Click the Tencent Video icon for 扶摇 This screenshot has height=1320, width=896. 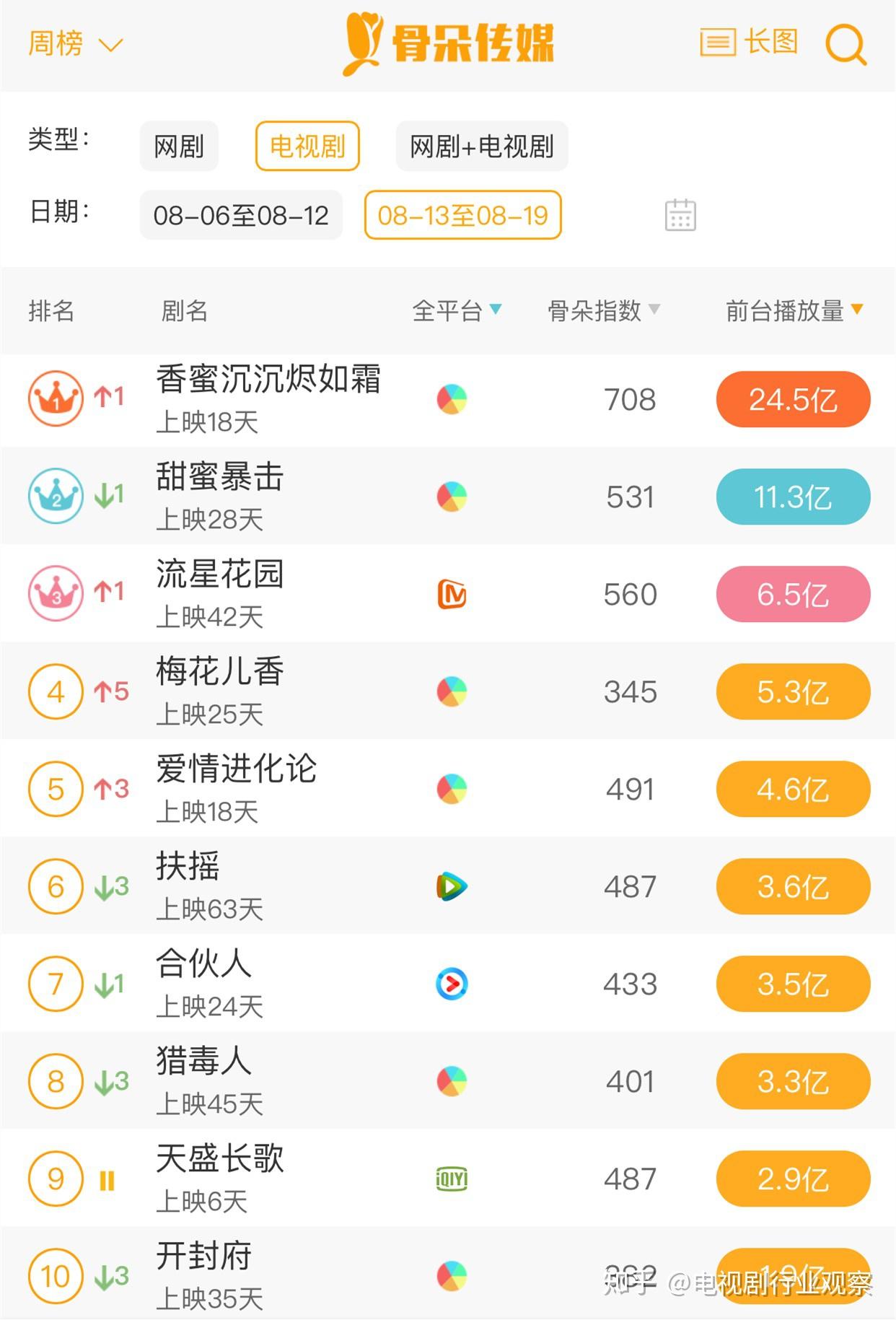click(450, 886)
